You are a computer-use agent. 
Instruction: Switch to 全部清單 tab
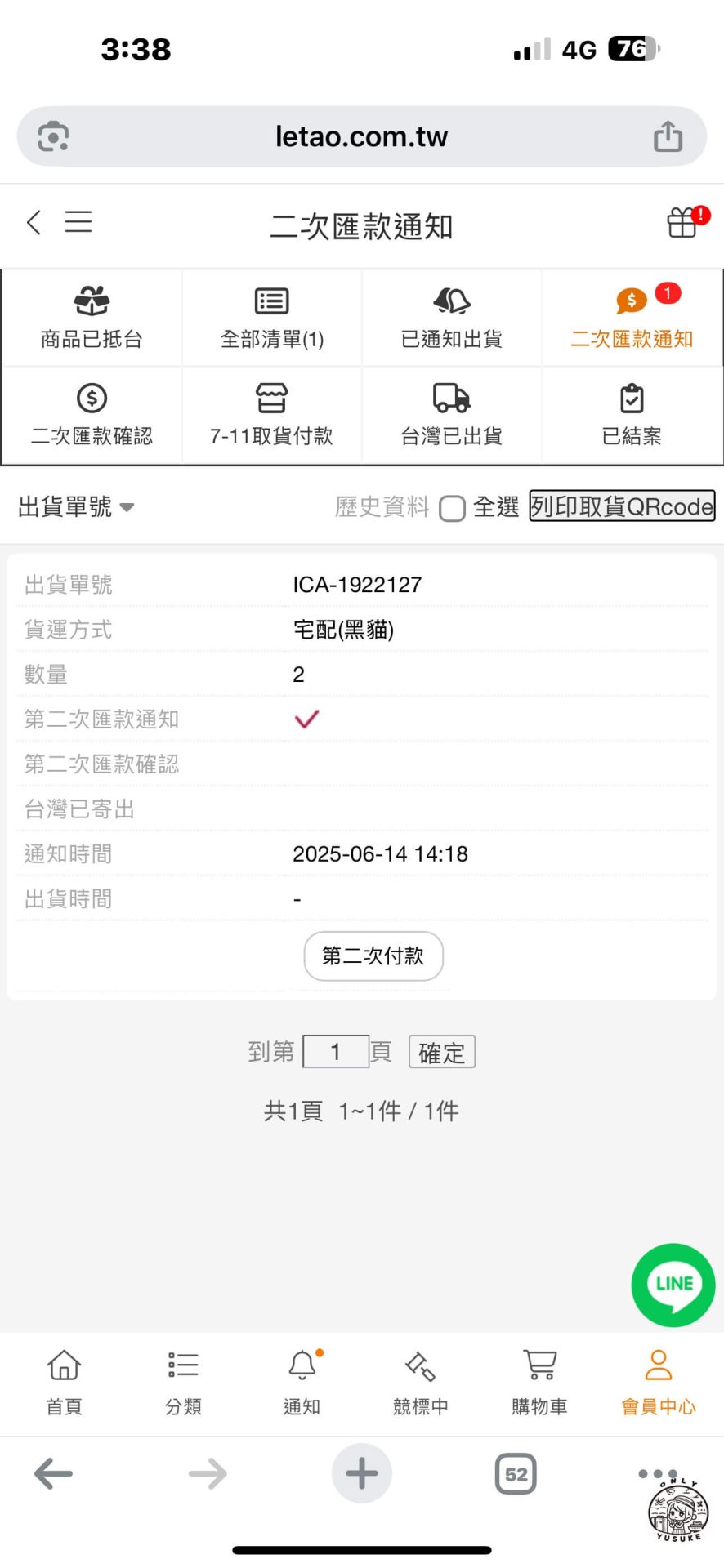coord(271,317)
